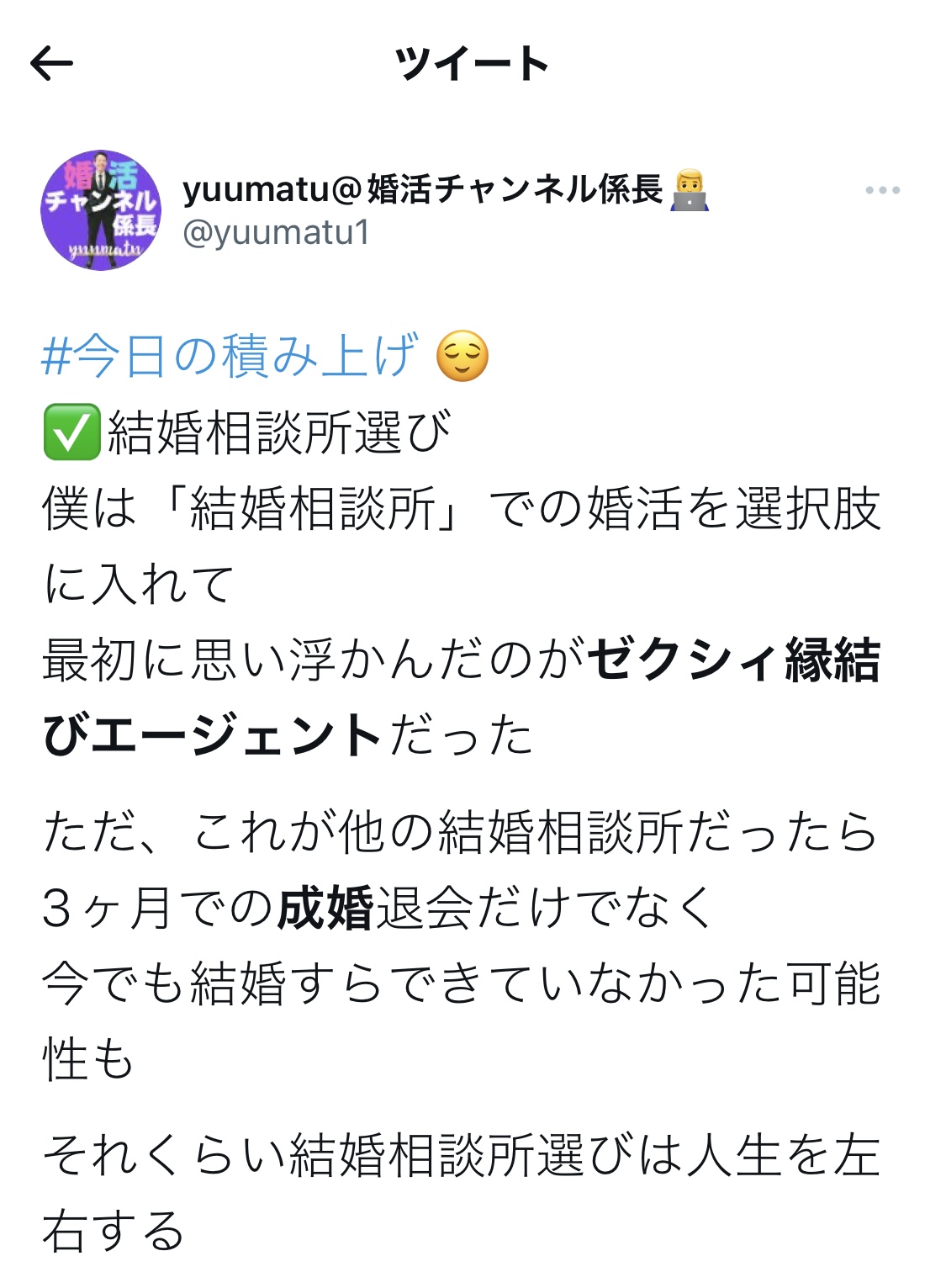Open the #今日の積み上げ hashtag

coord(230,356)
